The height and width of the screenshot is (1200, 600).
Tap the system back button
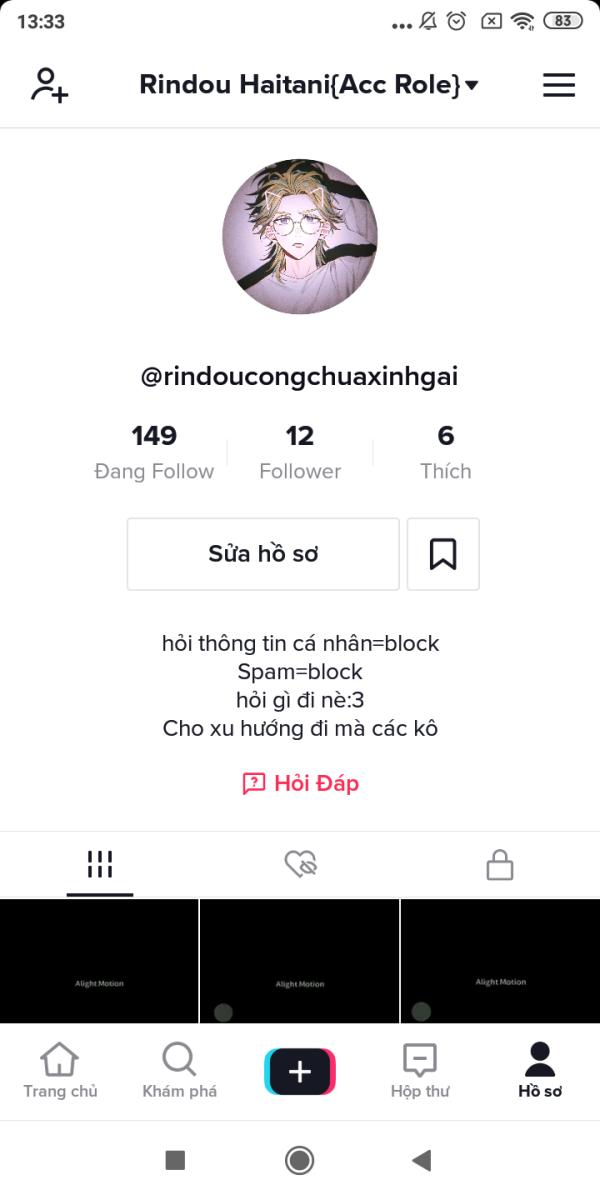tap(422, 1160)
